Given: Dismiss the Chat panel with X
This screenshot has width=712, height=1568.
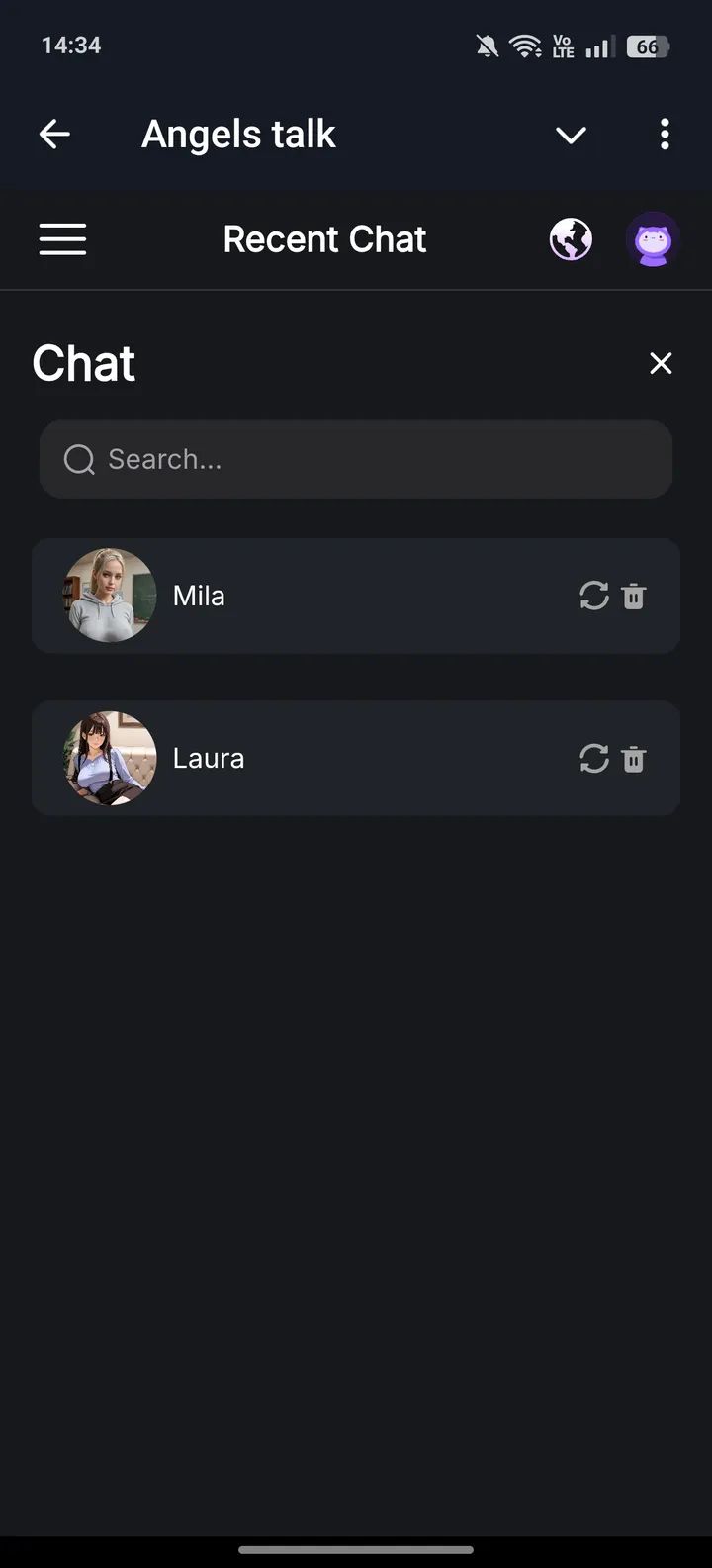Looking at the screenshot, I should [661, 363].
